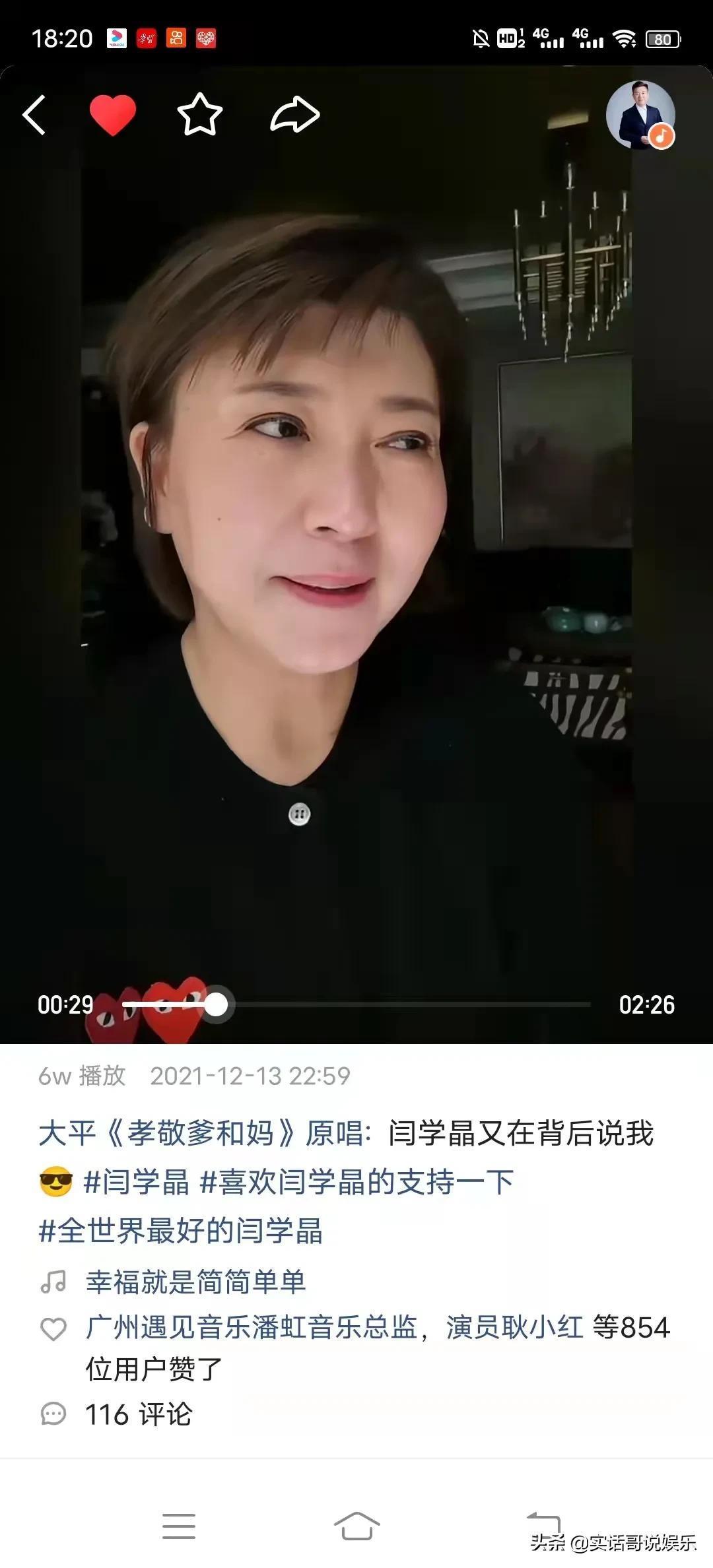The image size is (713, 1568).
Task: Unlike the video via the red heart
Action: click(x=113, y=115)
